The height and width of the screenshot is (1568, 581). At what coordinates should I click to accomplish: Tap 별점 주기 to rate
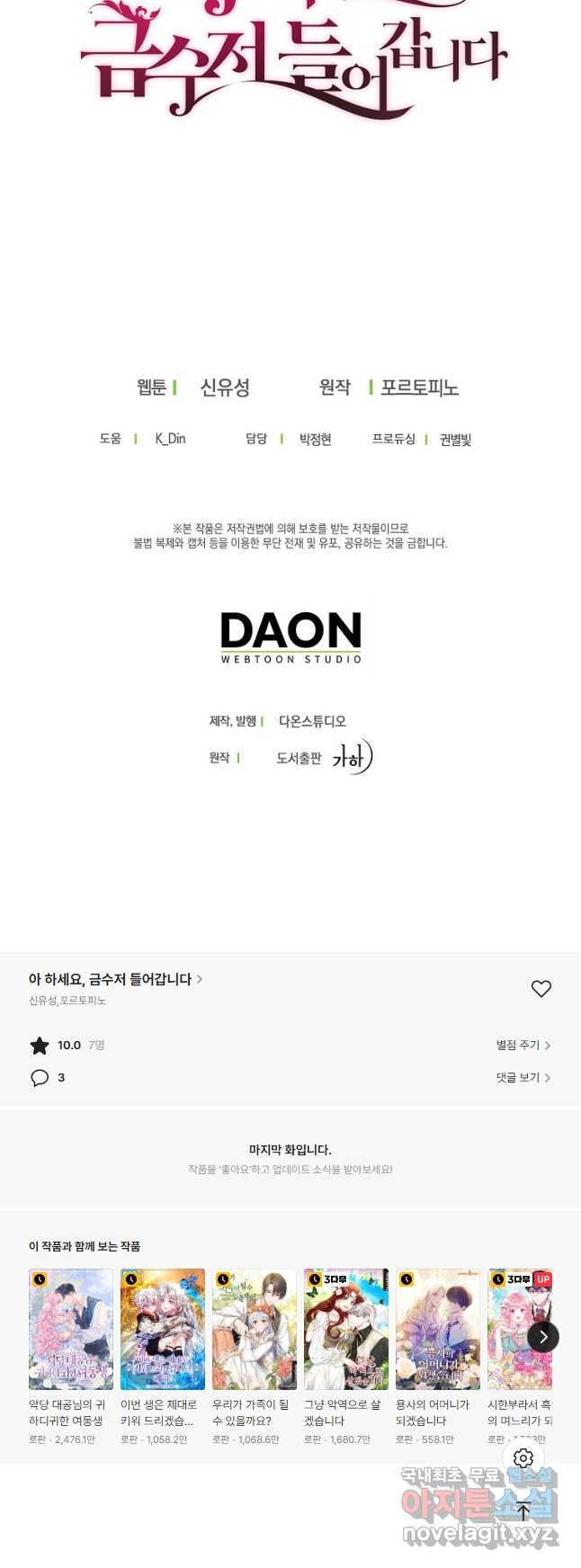(x=523, y=1045)
